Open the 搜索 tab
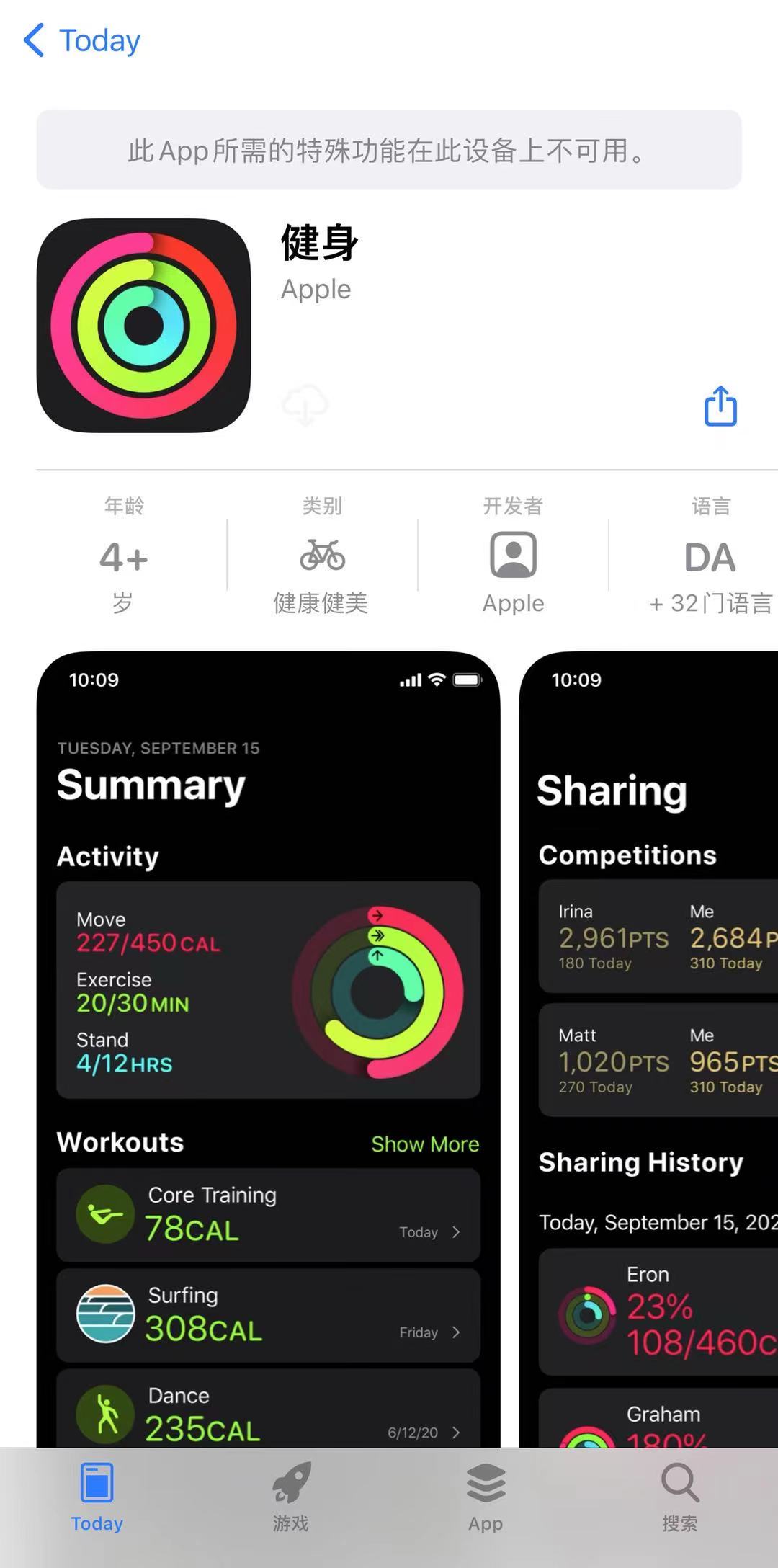 click(680, 1496)
